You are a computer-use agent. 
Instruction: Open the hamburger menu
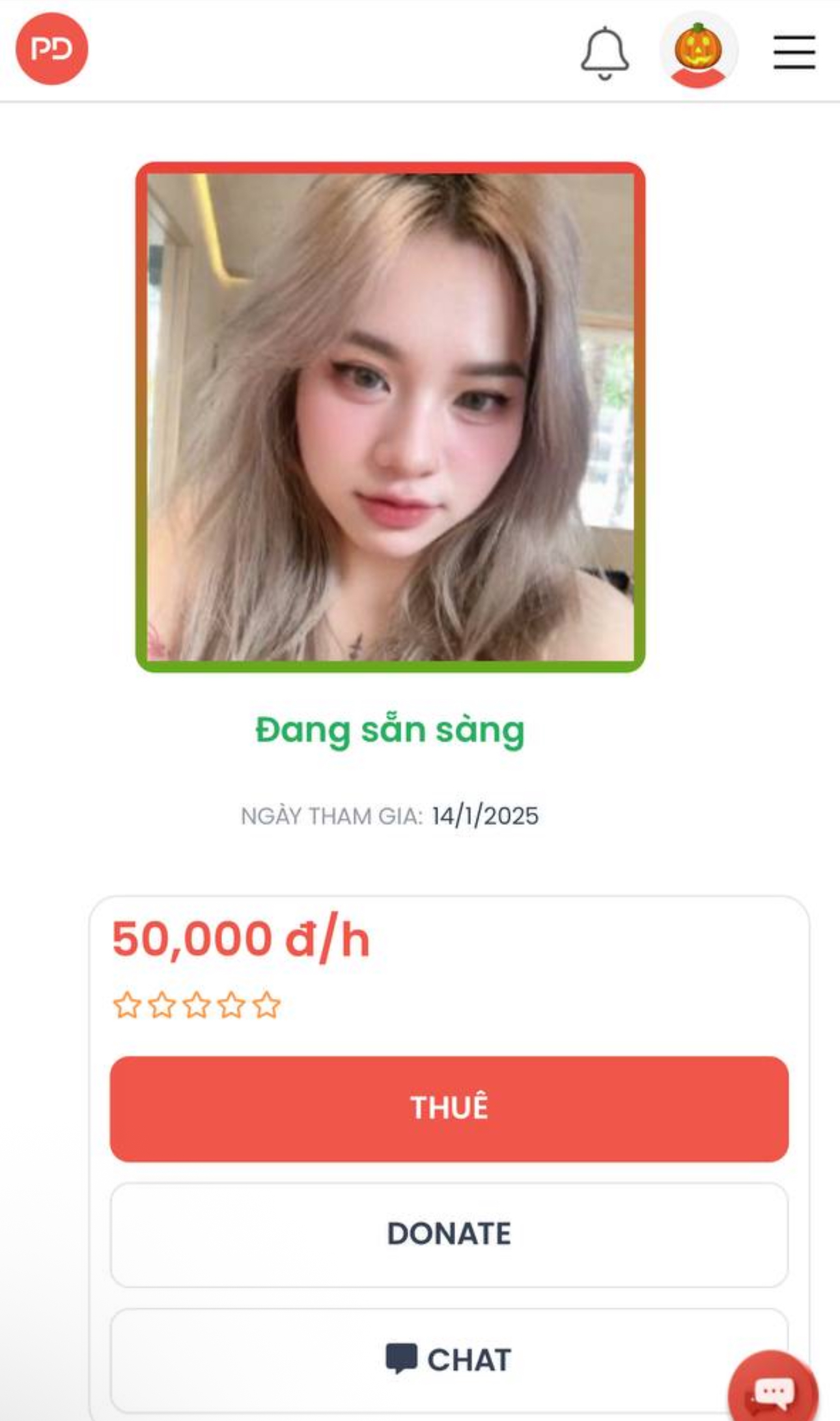point(794,52)
